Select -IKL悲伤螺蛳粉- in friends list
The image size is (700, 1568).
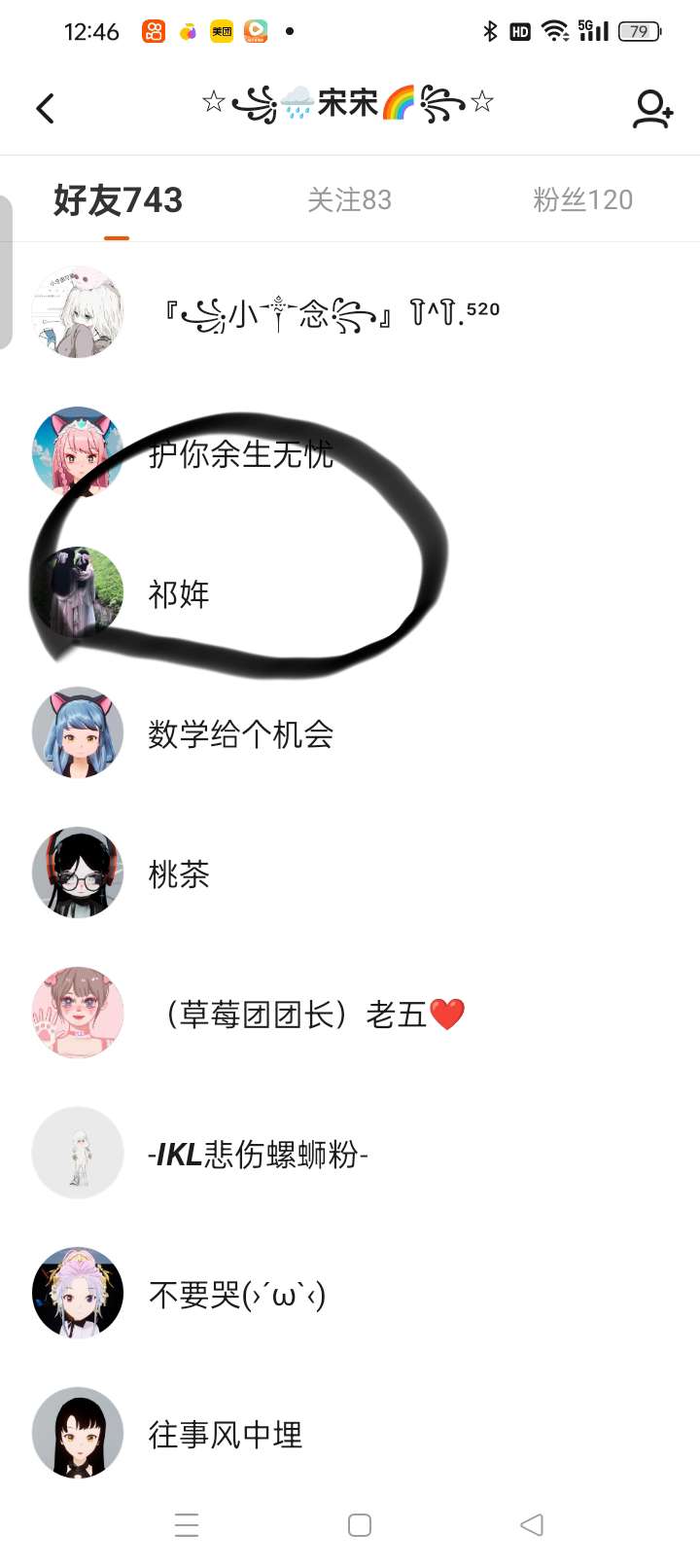click(x=258, y=1155)
